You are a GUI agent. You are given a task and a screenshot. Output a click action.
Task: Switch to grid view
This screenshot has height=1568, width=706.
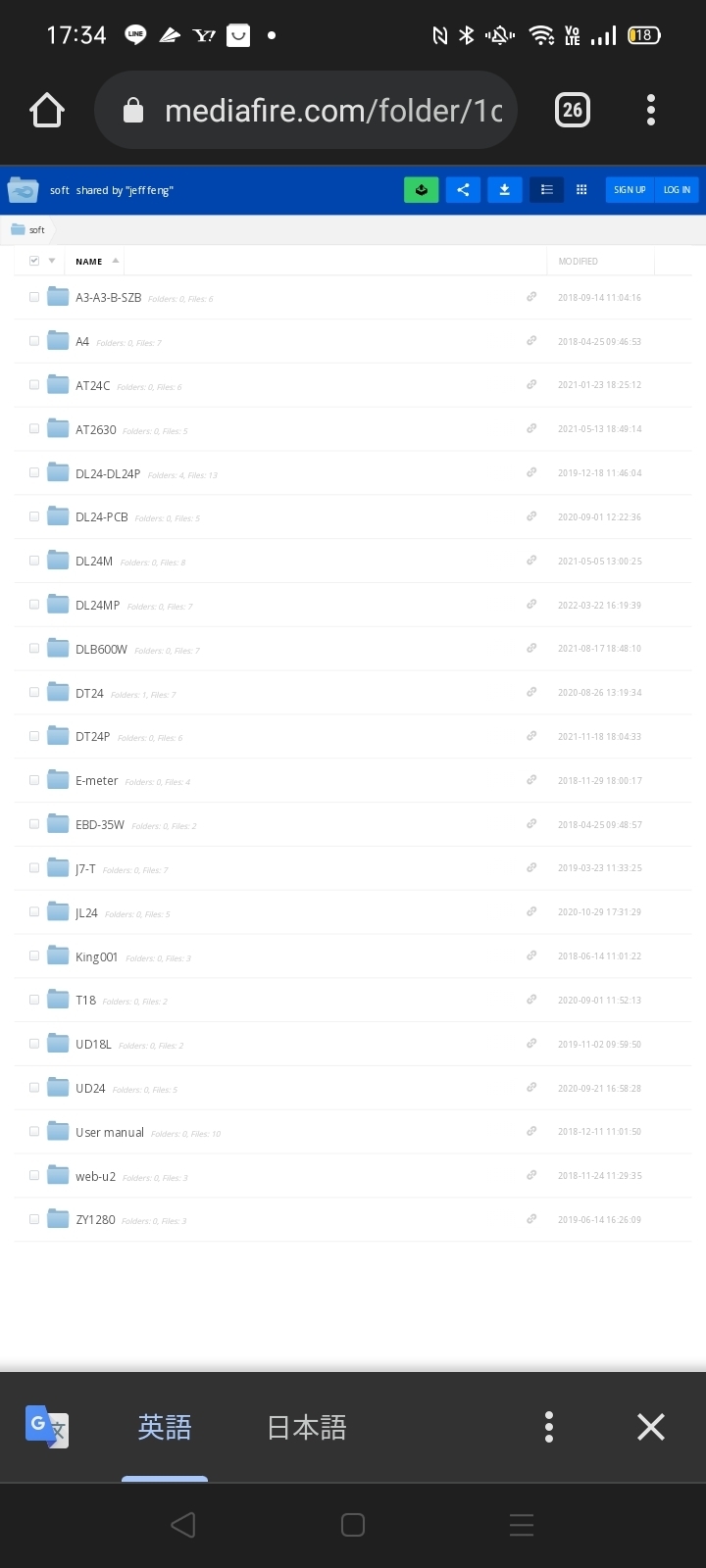[x=581, y=190]
